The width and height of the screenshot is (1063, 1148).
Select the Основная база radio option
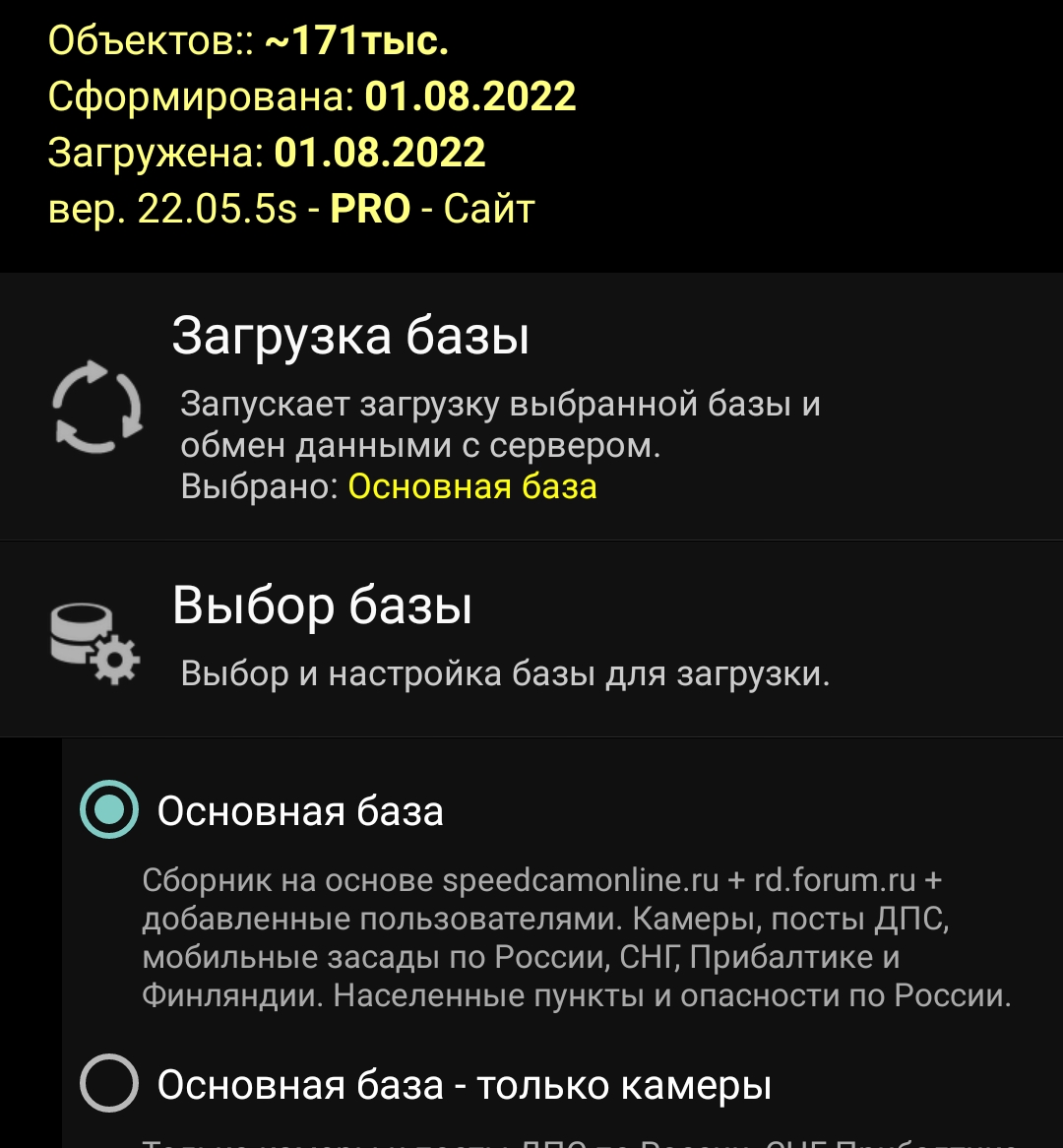(x=109, y=810)
